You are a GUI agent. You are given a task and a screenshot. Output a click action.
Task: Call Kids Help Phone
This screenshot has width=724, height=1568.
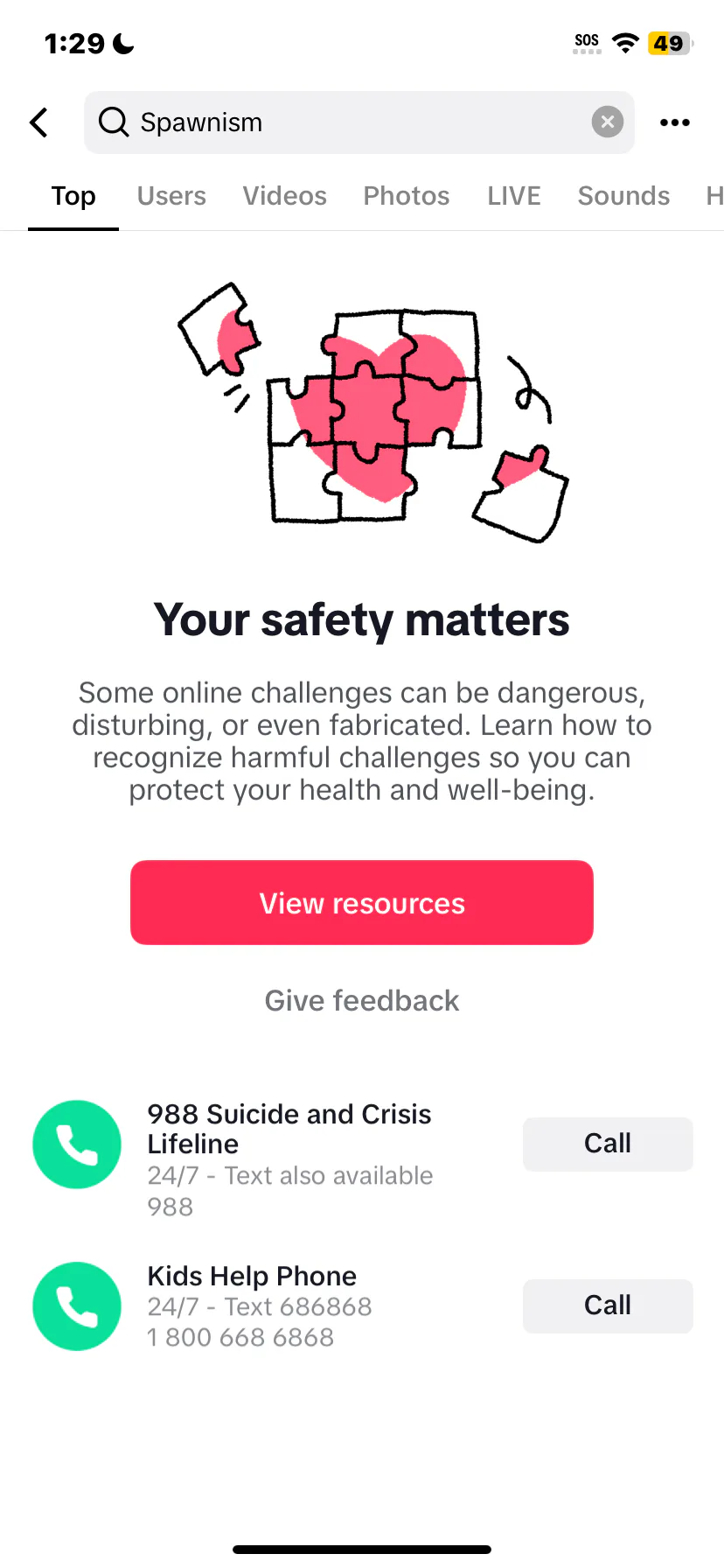coord(608,1305)
